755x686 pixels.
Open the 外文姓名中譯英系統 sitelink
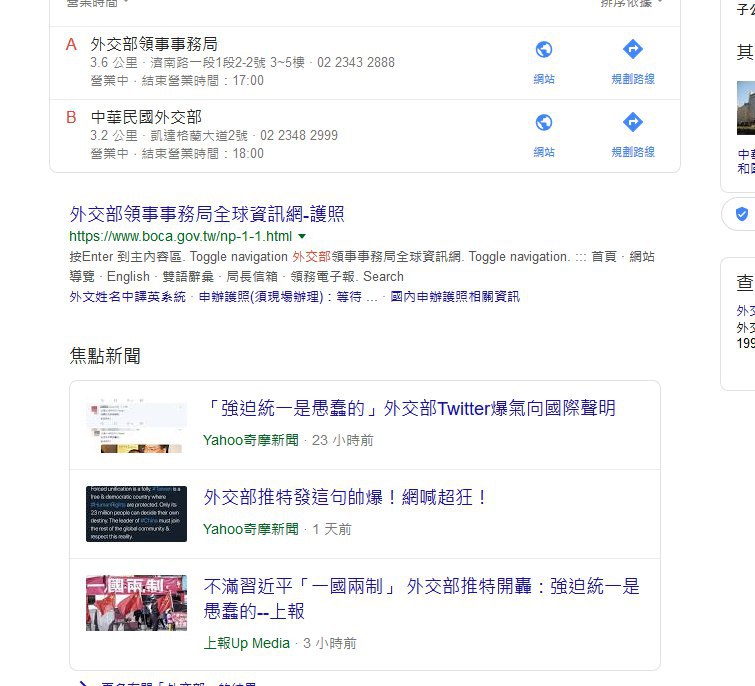coord(128,297)
